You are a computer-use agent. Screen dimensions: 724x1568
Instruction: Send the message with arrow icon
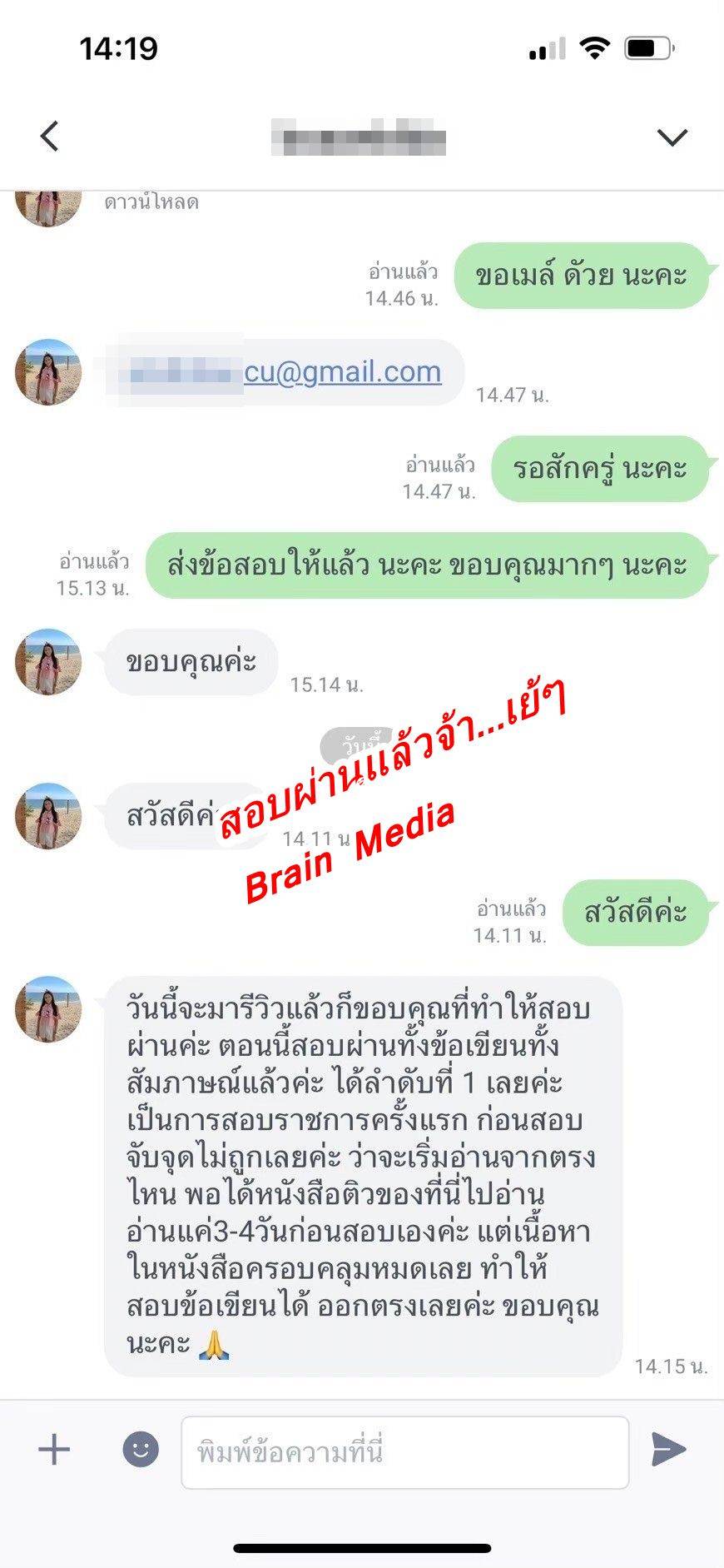point(668,1450)
